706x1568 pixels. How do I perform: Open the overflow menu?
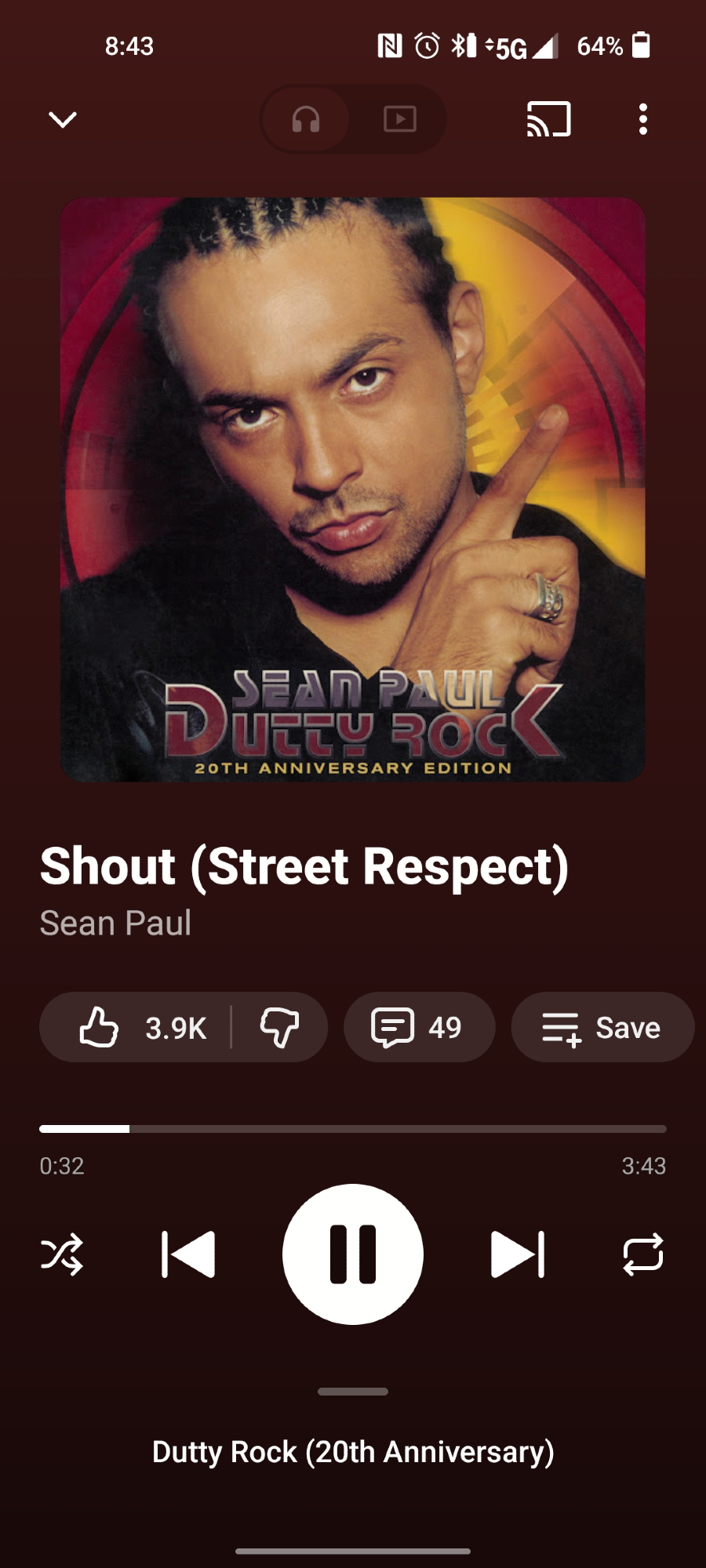point(643,119)
